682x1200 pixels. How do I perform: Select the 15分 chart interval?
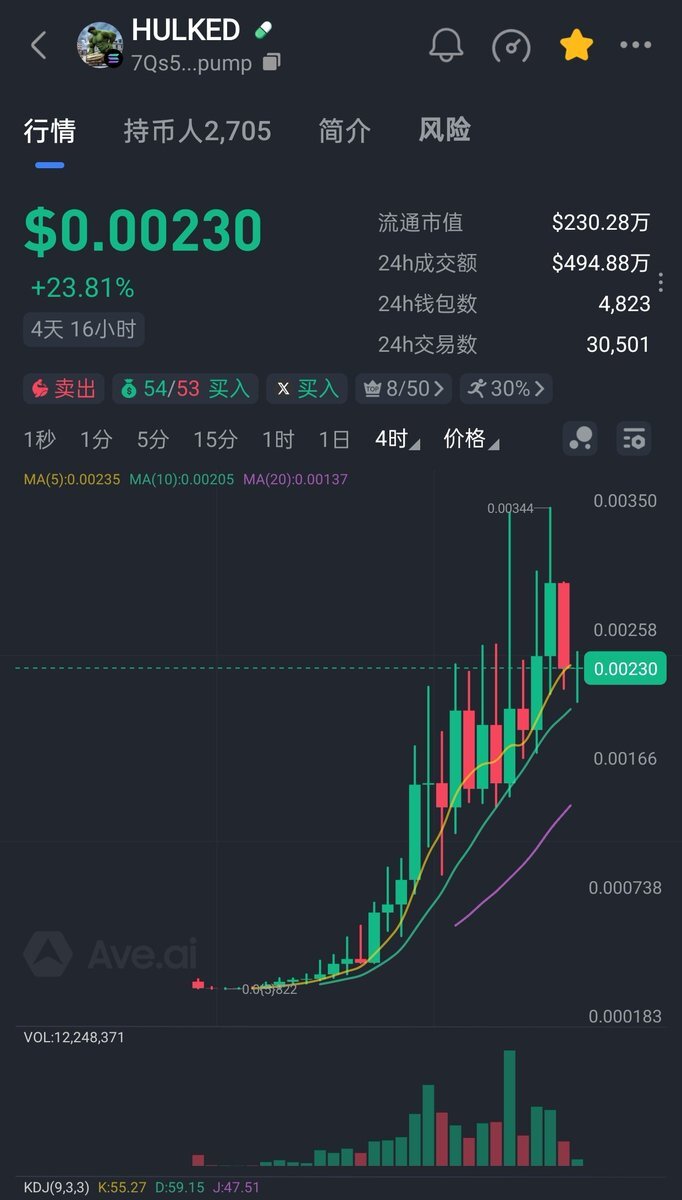pos(215,439)
